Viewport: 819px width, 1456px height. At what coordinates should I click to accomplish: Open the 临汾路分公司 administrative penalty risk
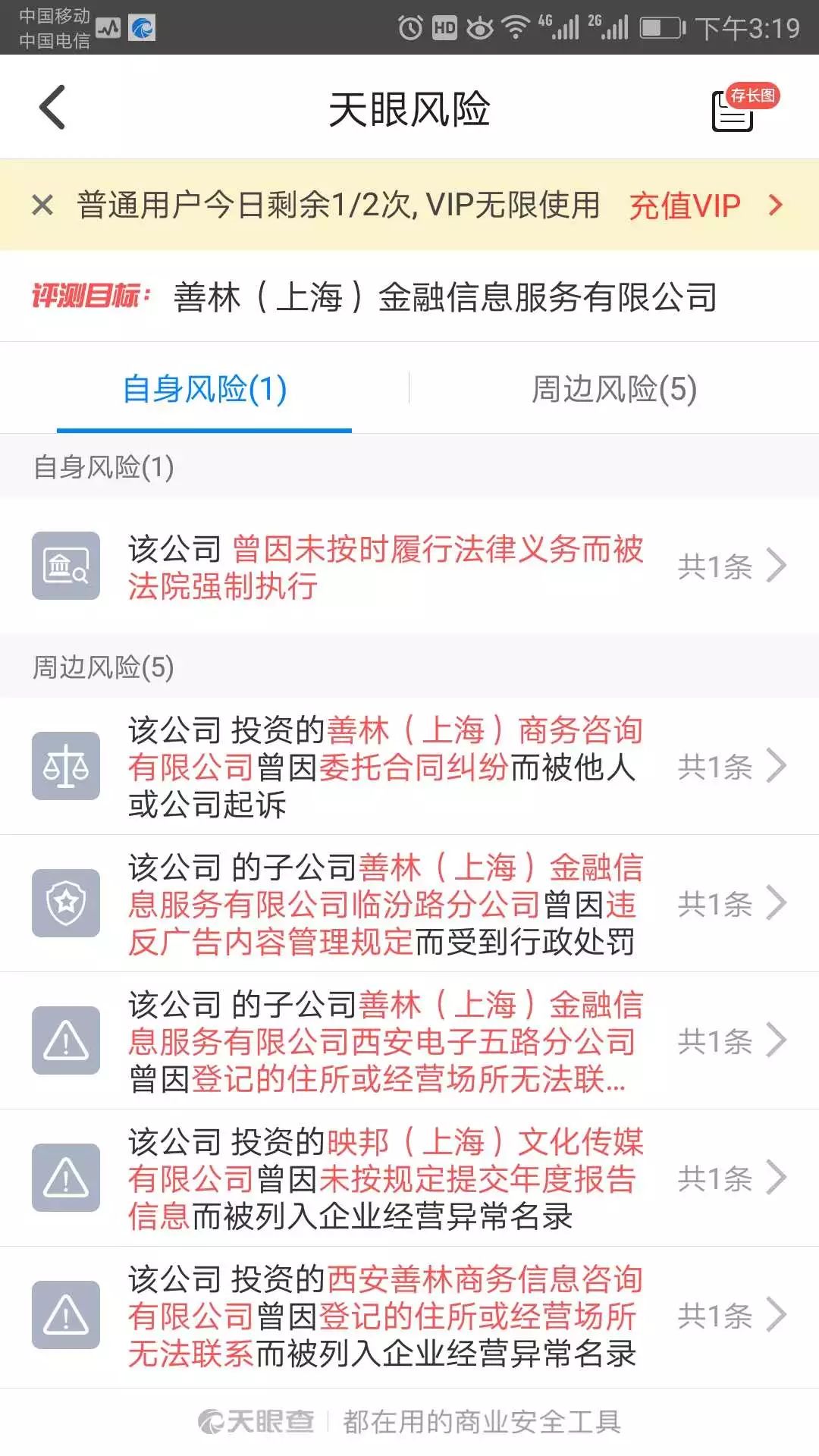pos(409,903)
